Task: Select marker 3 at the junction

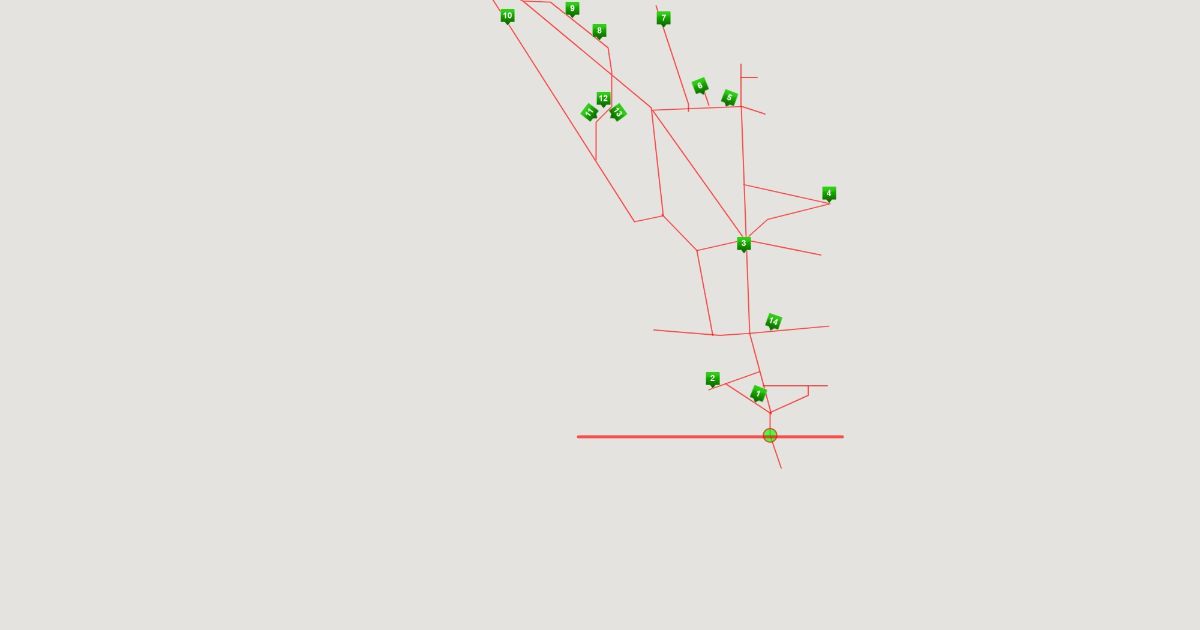Action: pos(744,243)
